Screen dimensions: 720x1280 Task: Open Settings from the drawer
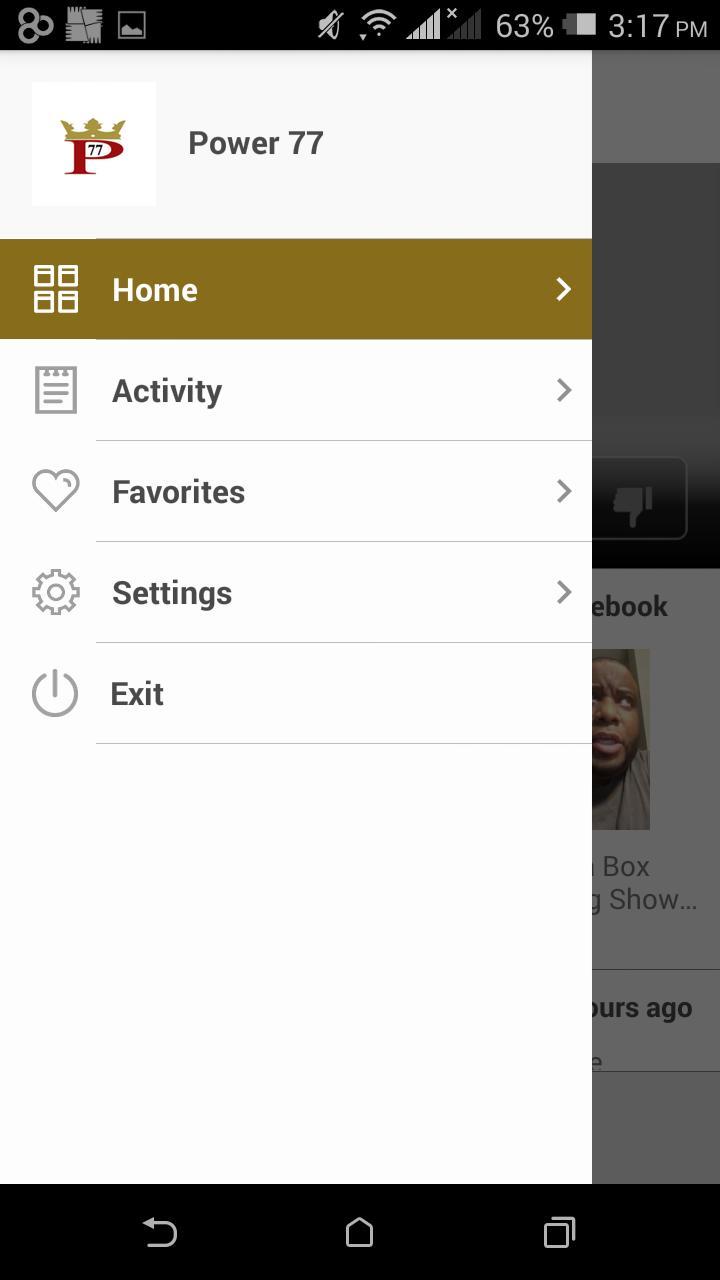[295, 592]
